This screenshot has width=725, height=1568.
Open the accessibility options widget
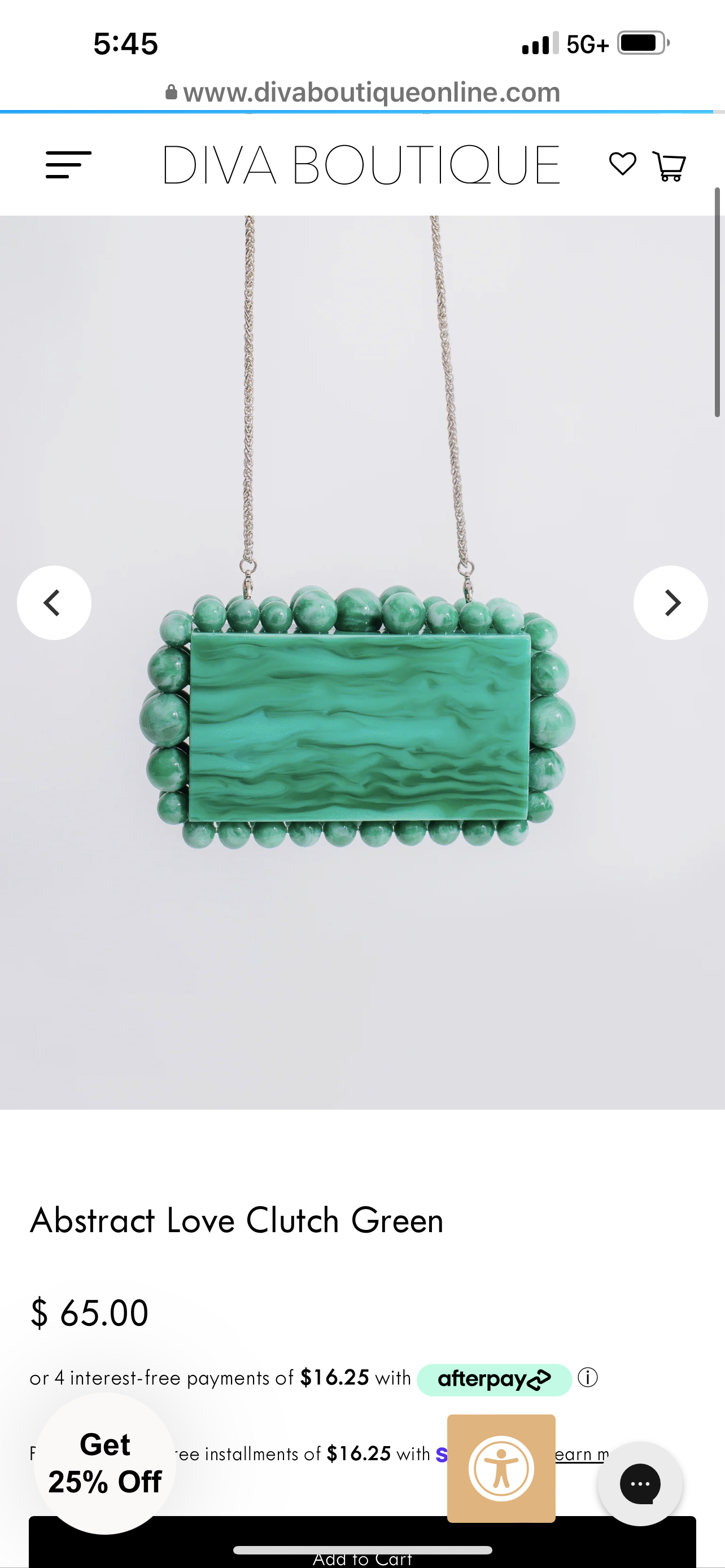pyautogui.click(x=501, y=1468)
